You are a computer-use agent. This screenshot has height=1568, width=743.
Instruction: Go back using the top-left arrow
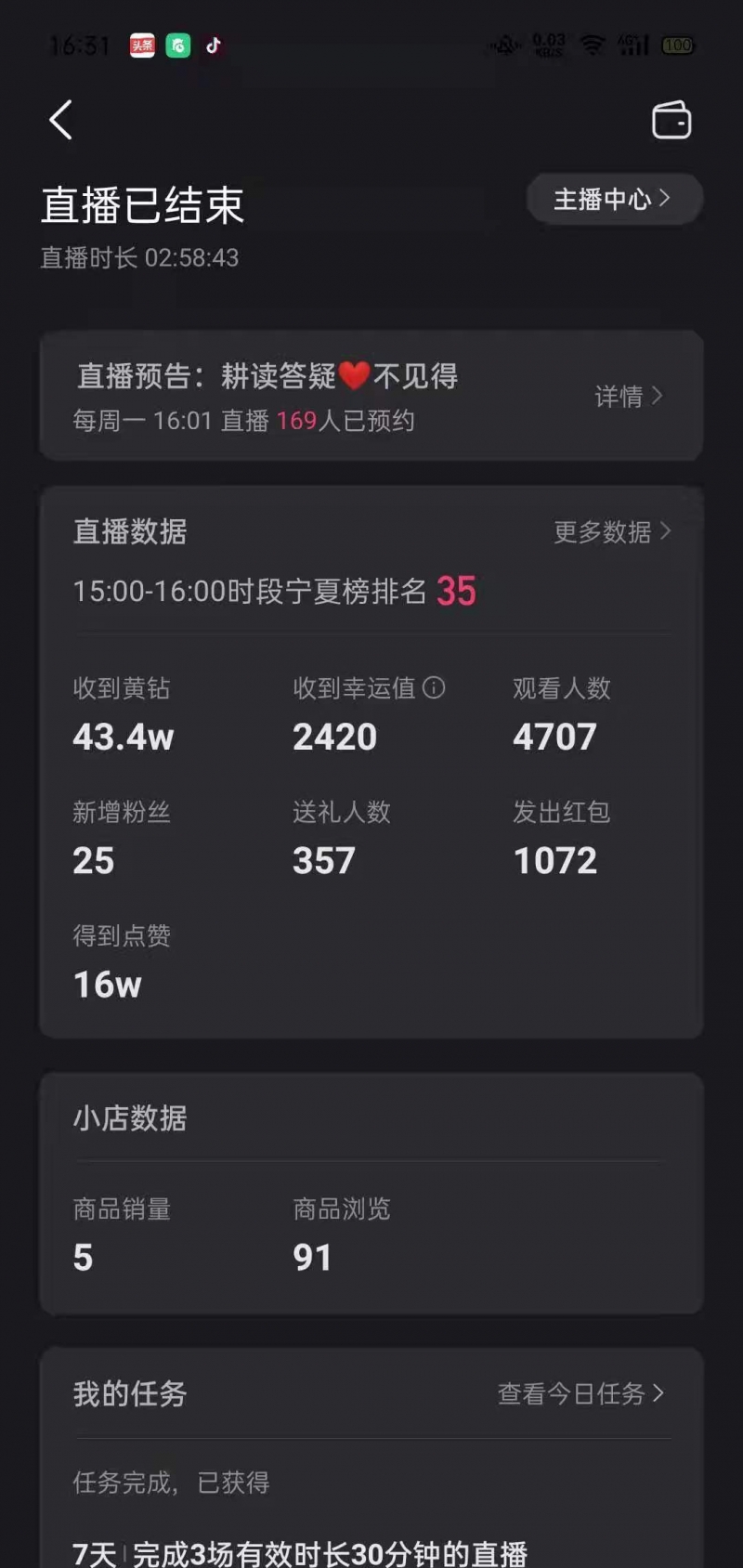61,120
